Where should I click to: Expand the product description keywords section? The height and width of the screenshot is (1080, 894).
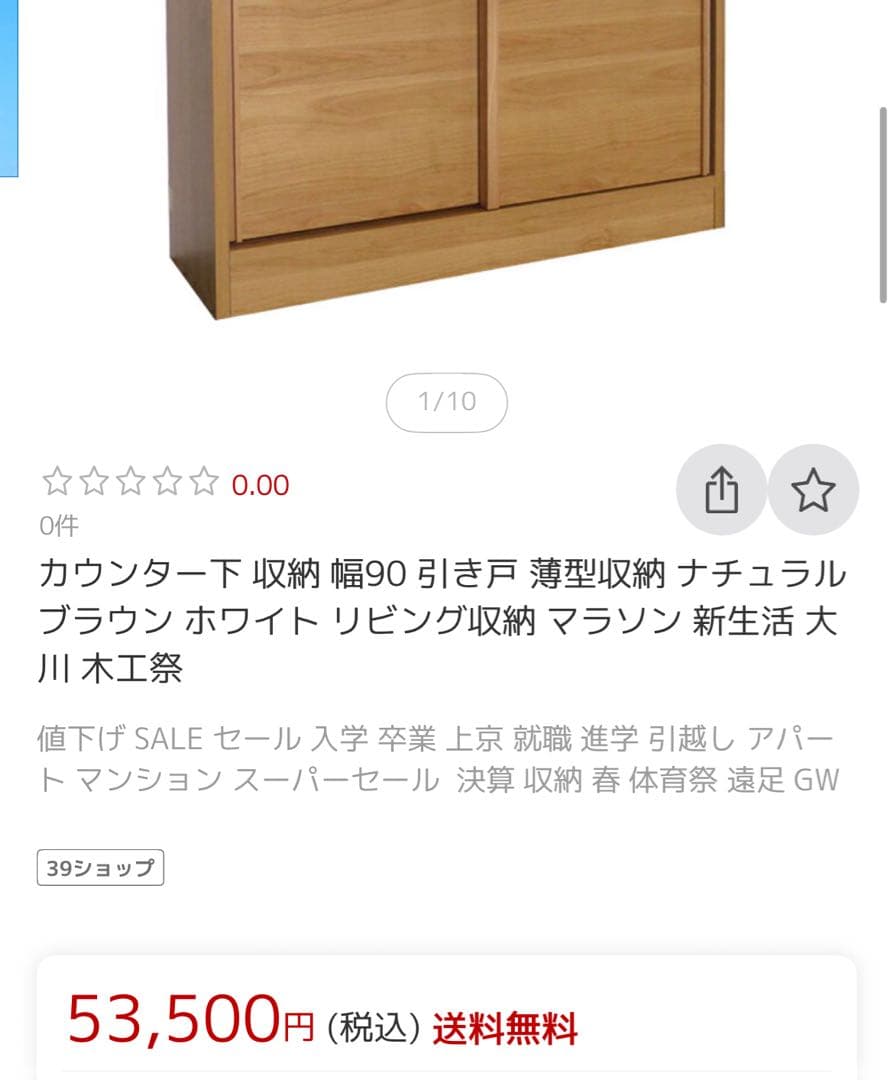click(440, 760)
